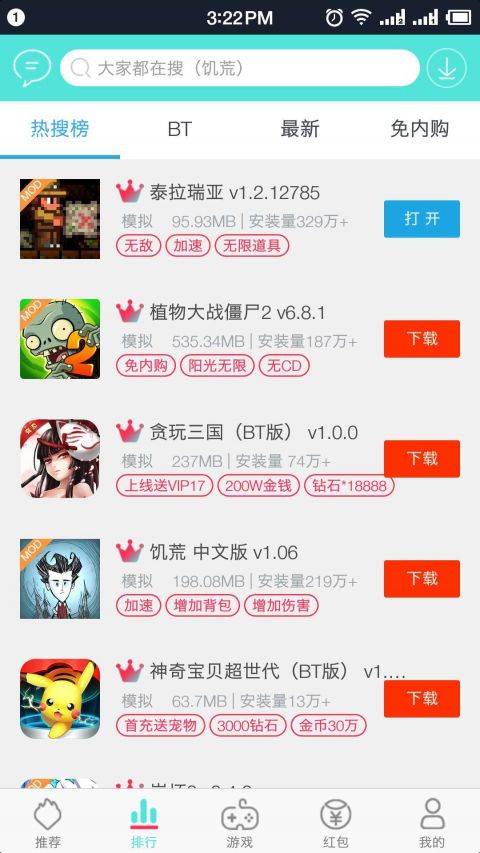Go to the 游戏 tab
The width and height of the screenshot is (480, 853).
click(x=240, y=823)
